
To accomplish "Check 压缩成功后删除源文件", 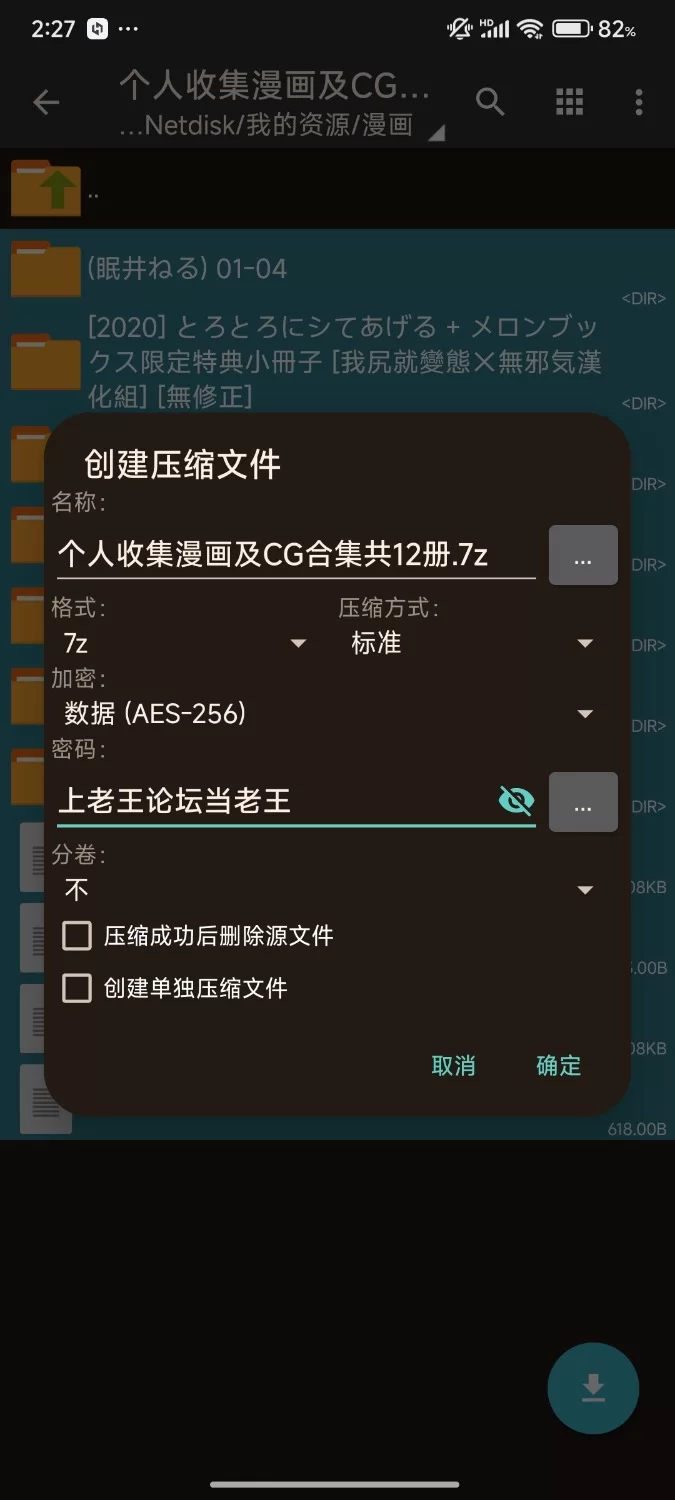I will (x=77, y=936).
